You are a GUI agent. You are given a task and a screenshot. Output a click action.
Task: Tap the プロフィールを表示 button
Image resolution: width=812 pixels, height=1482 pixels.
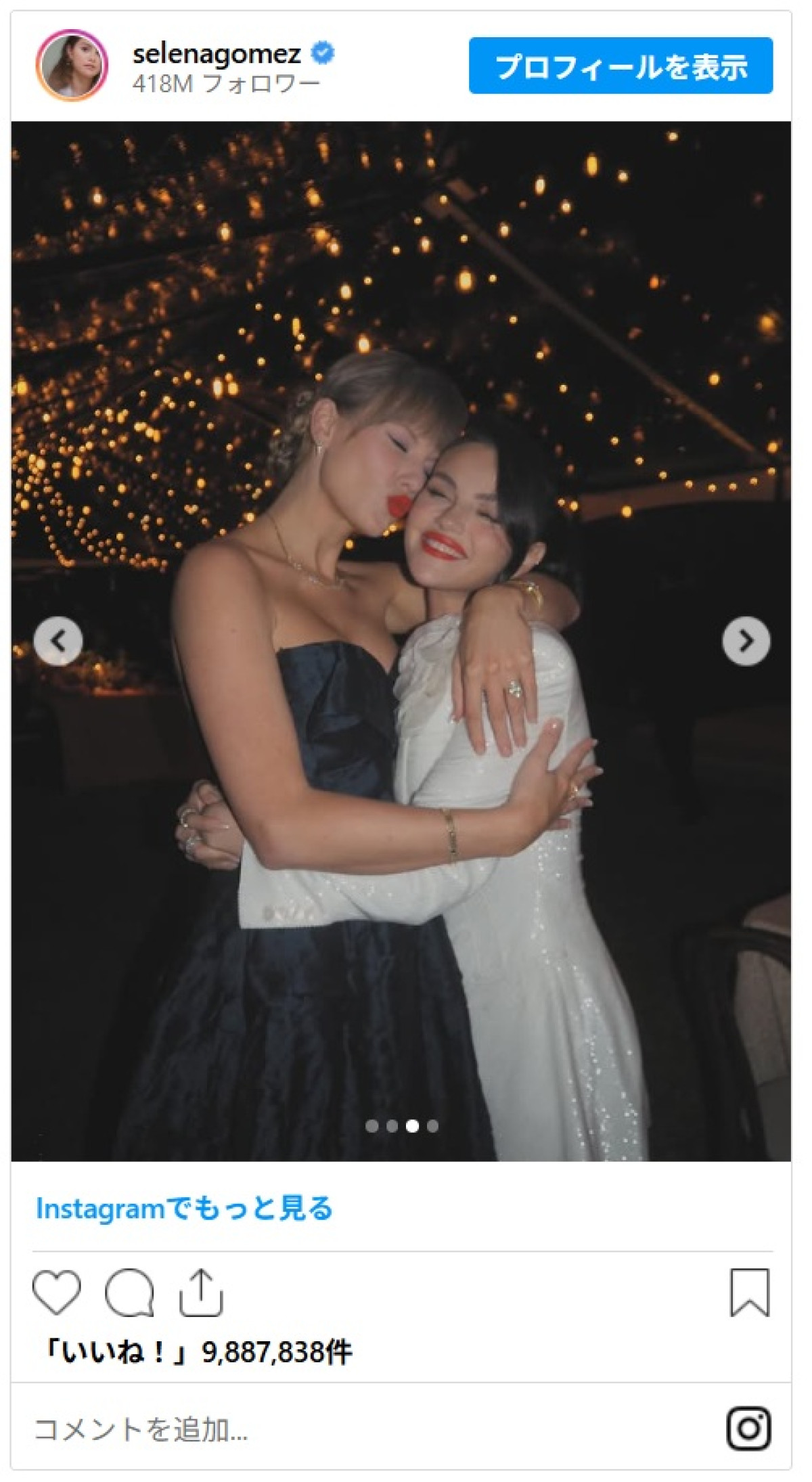coord(621,66)
